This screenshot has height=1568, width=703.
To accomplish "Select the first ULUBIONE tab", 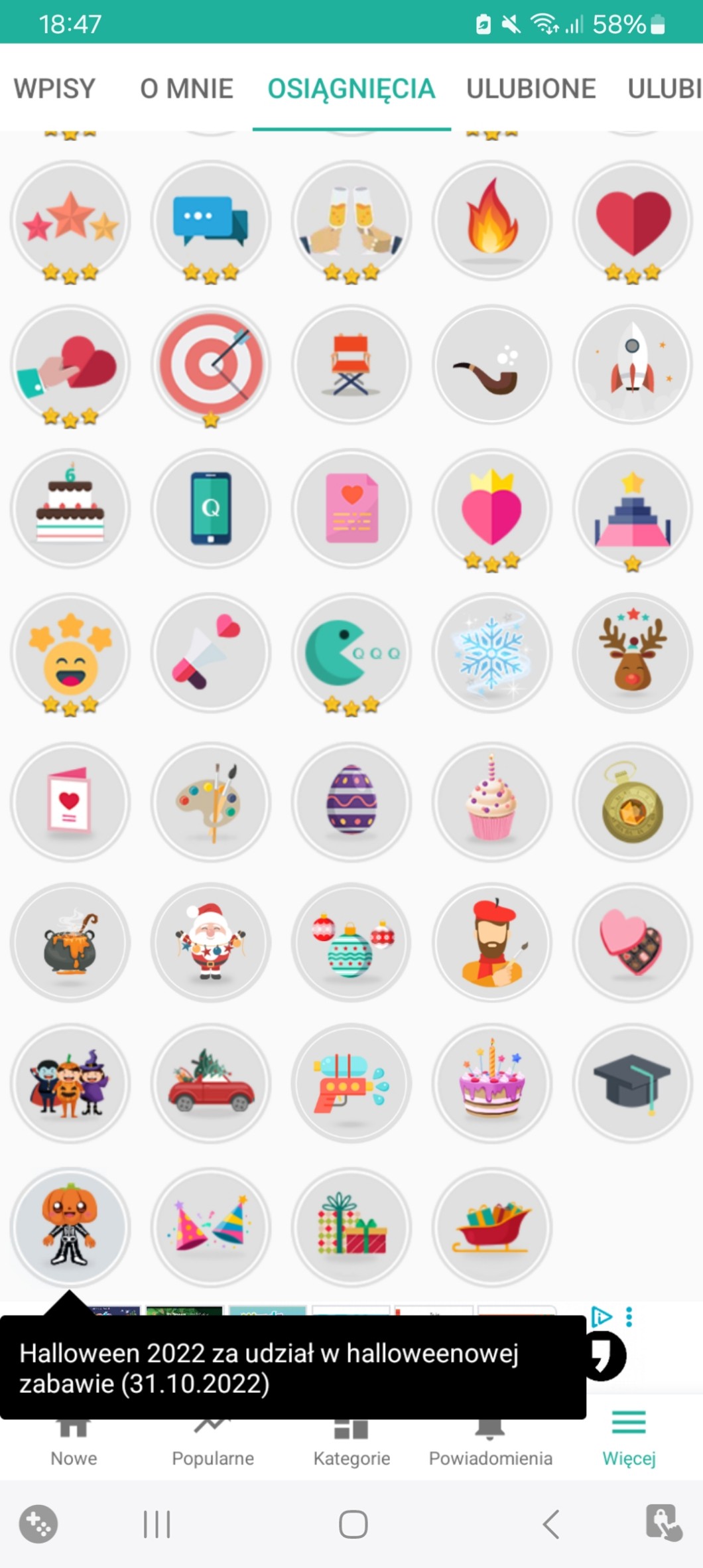I will (531, 88).
